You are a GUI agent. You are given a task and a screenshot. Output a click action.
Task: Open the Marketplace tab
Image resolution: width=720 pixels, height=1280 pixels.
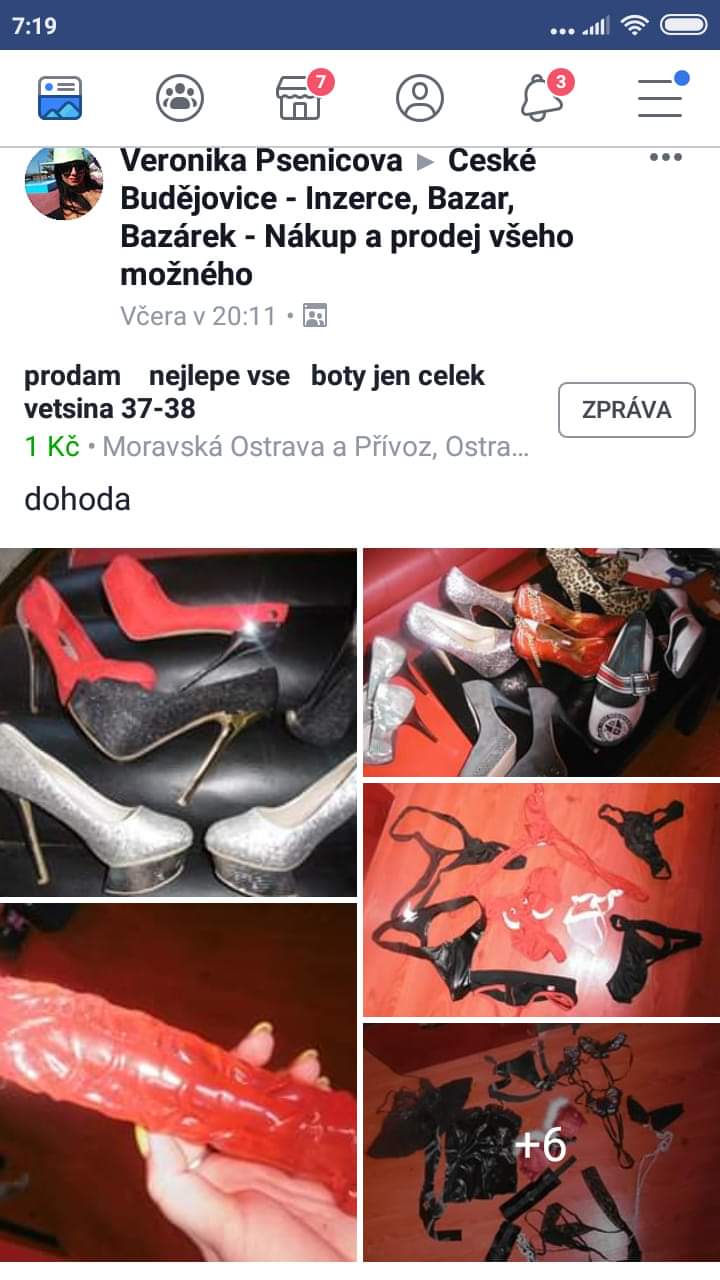300,98
